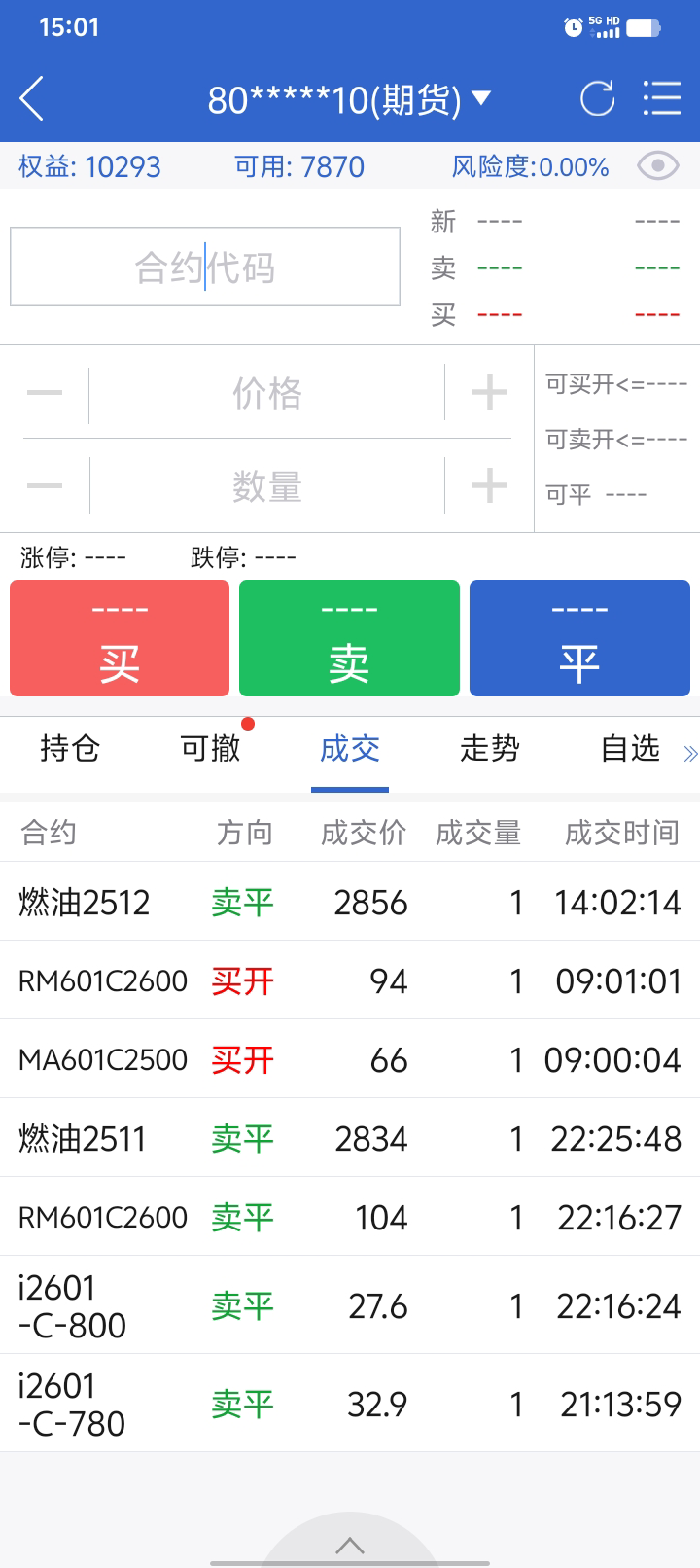This screenshot has height=1568, width=700.
Task: Tap the 价格 input field
Action: tap(267, 393)
